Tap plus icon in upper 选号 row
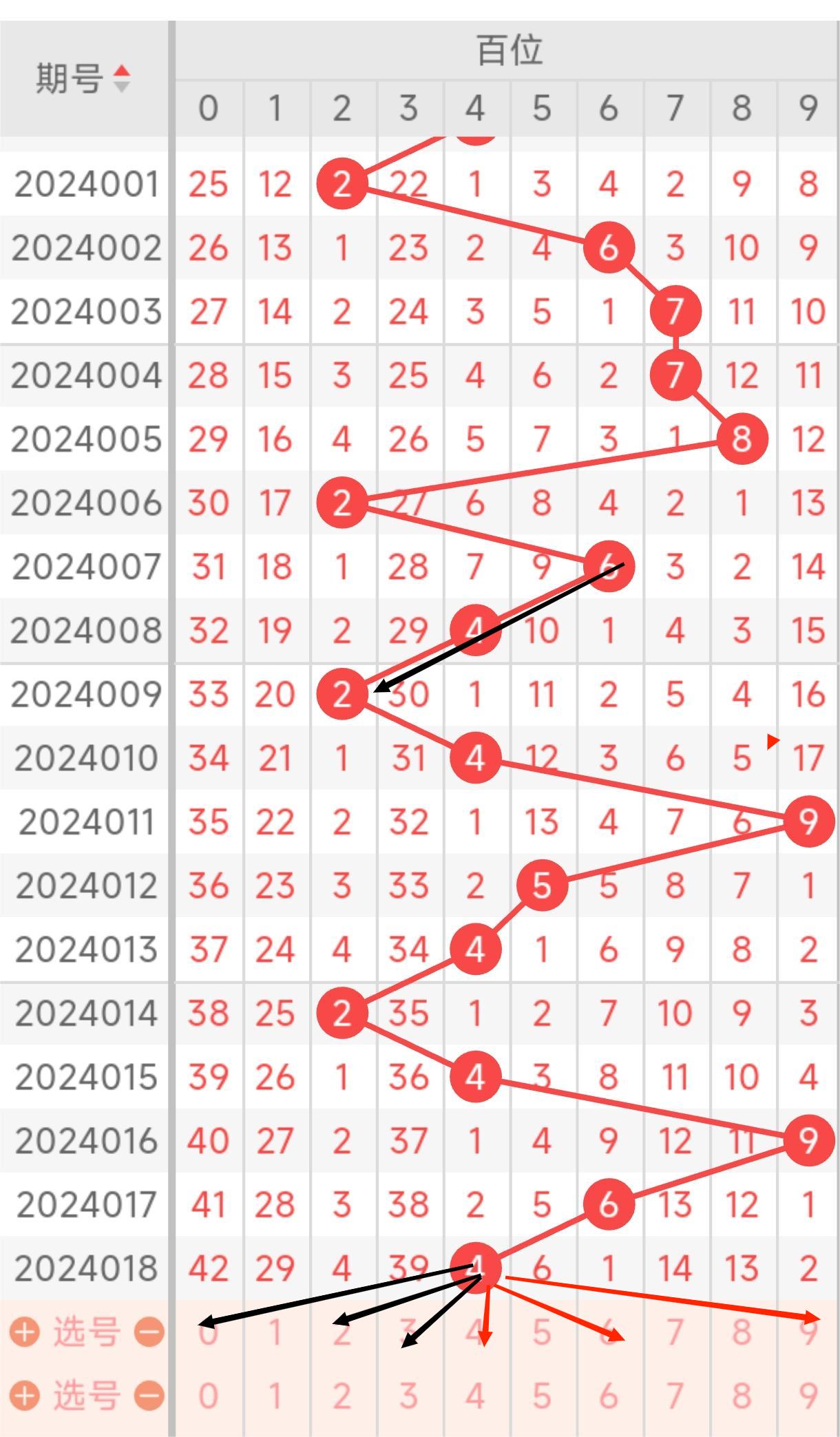This screenshot has width=840, height=1437. [x=25, y=1332]
